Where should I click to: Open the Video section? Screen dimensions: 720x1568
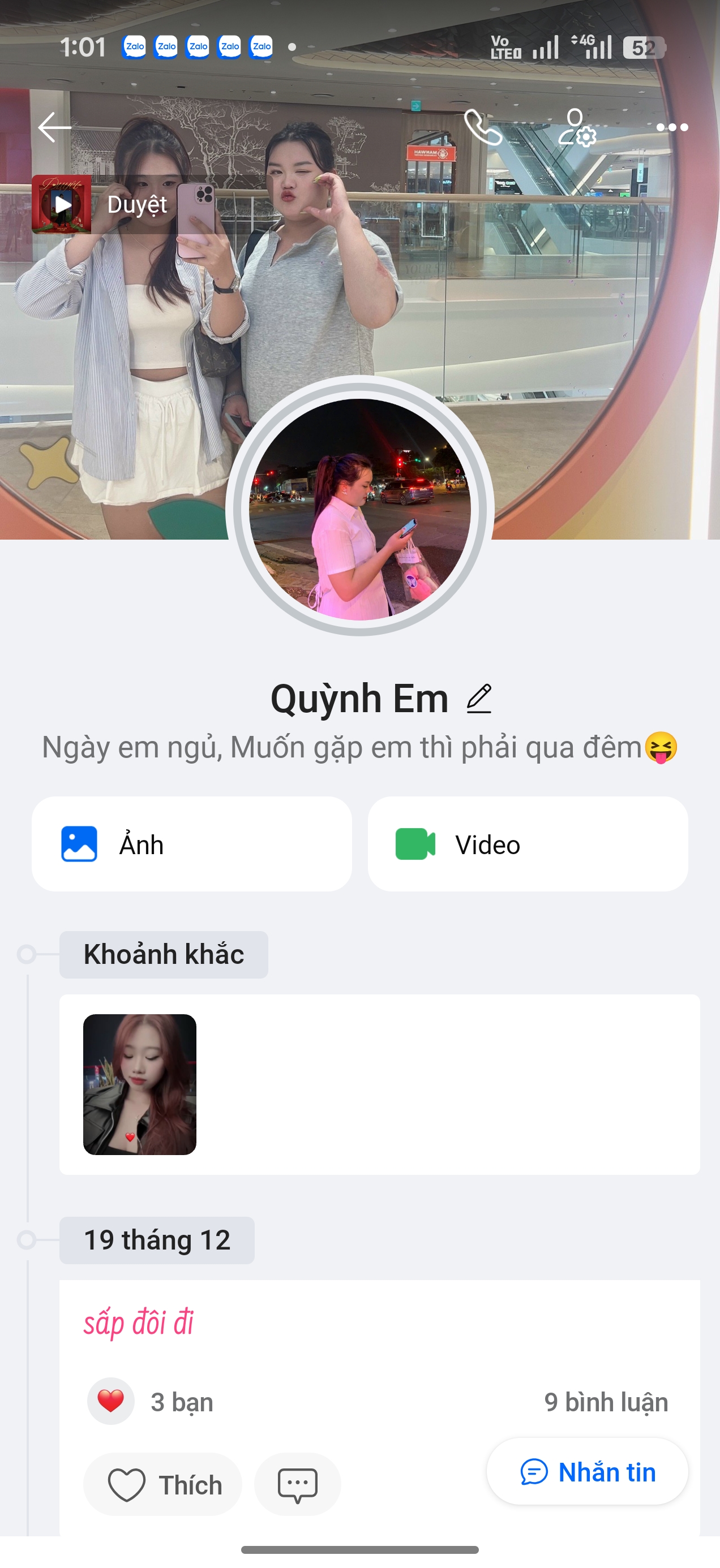click(x=528, y=845)
